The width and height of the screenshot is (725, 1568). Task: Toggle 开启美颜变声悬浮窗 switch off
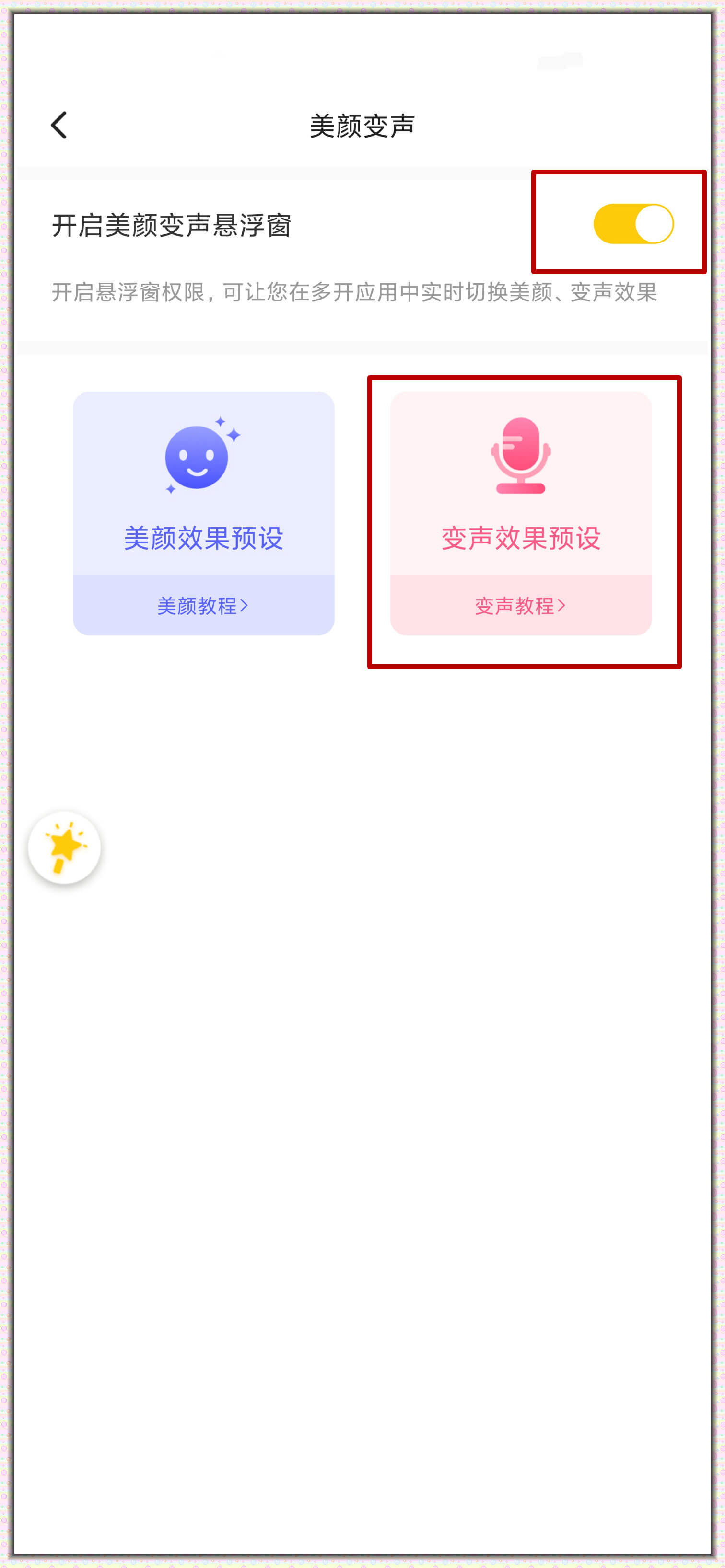(633, 224)
